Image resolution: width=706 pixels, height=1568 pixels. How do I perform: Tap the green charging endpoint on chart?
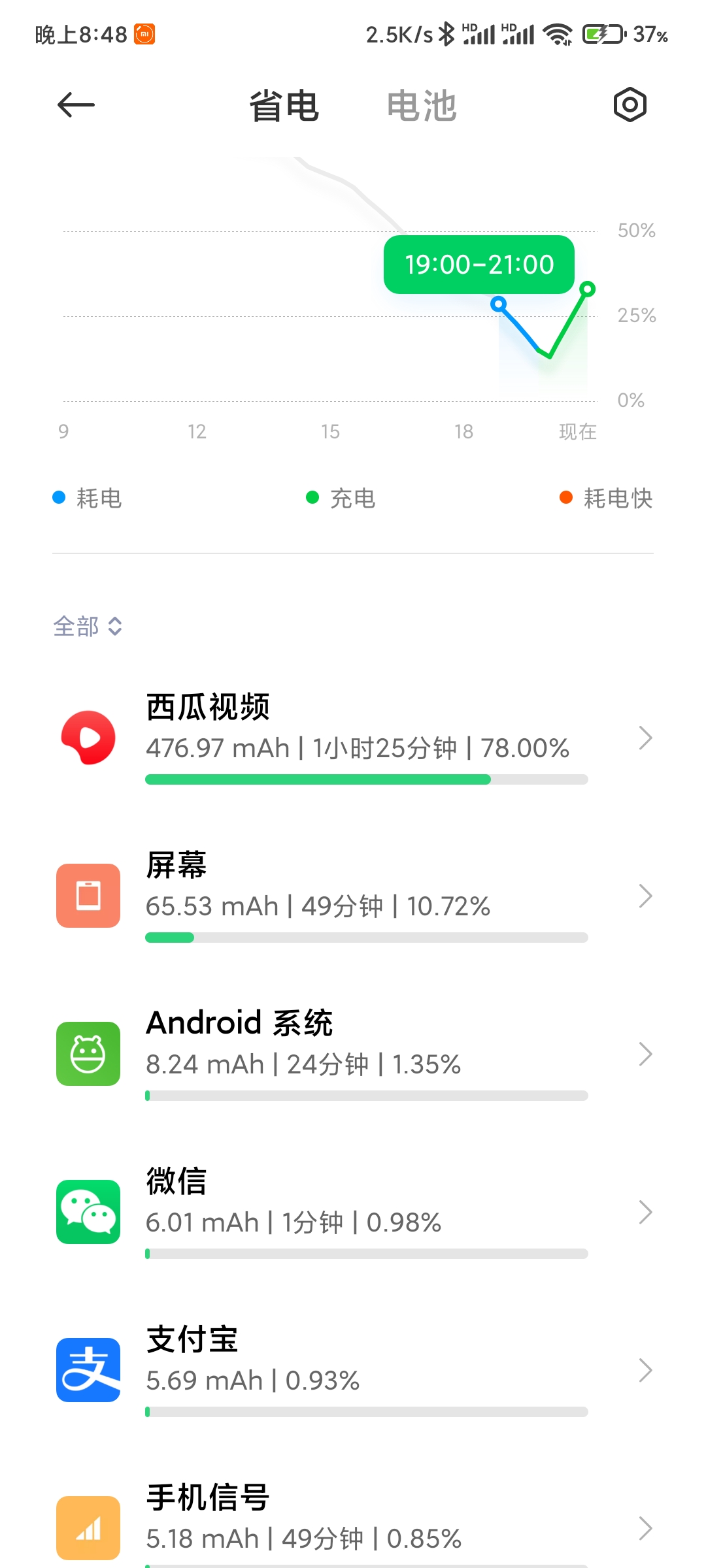[588, 289]
